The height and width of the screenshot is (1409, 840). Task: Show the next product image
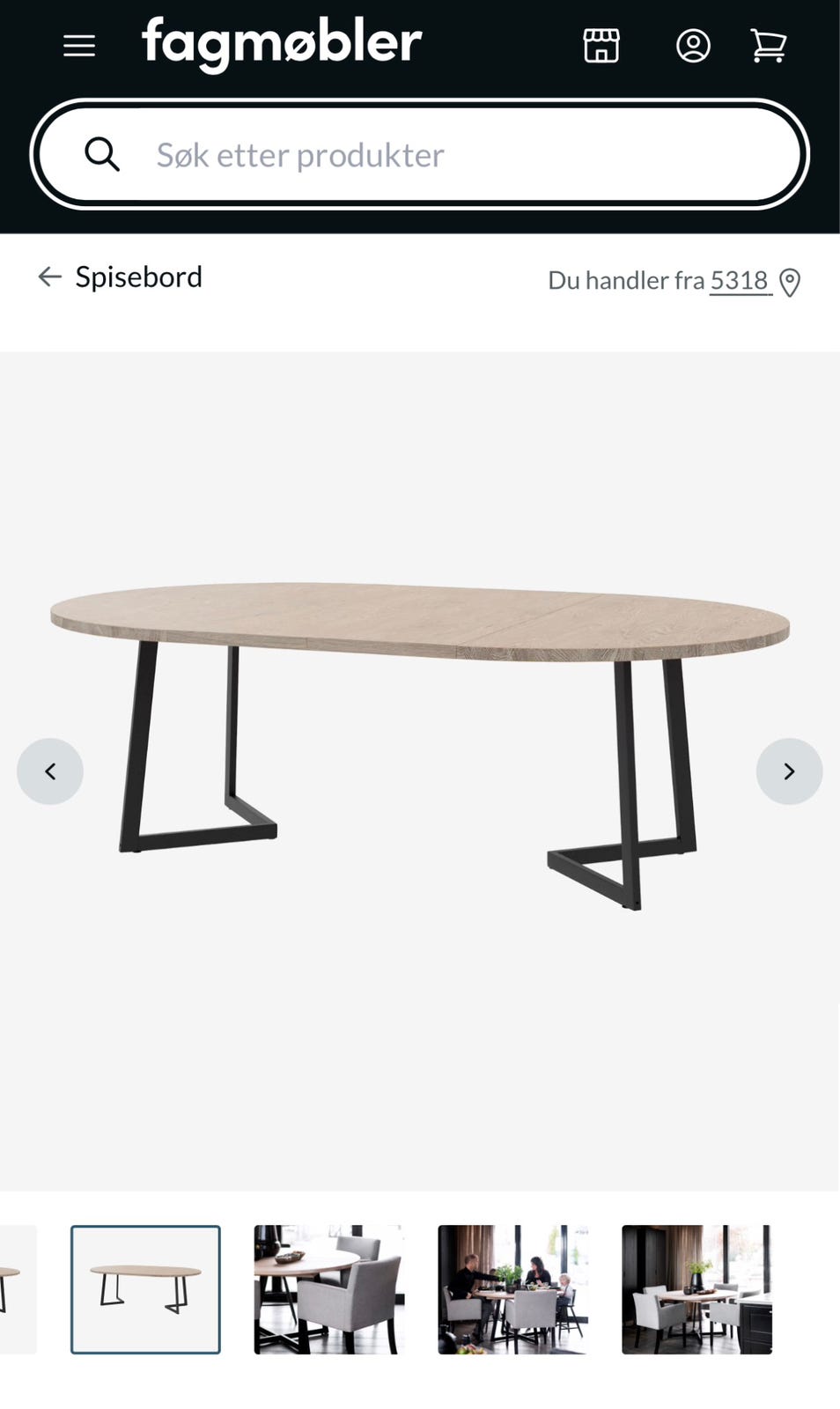(x=789, y=771)
